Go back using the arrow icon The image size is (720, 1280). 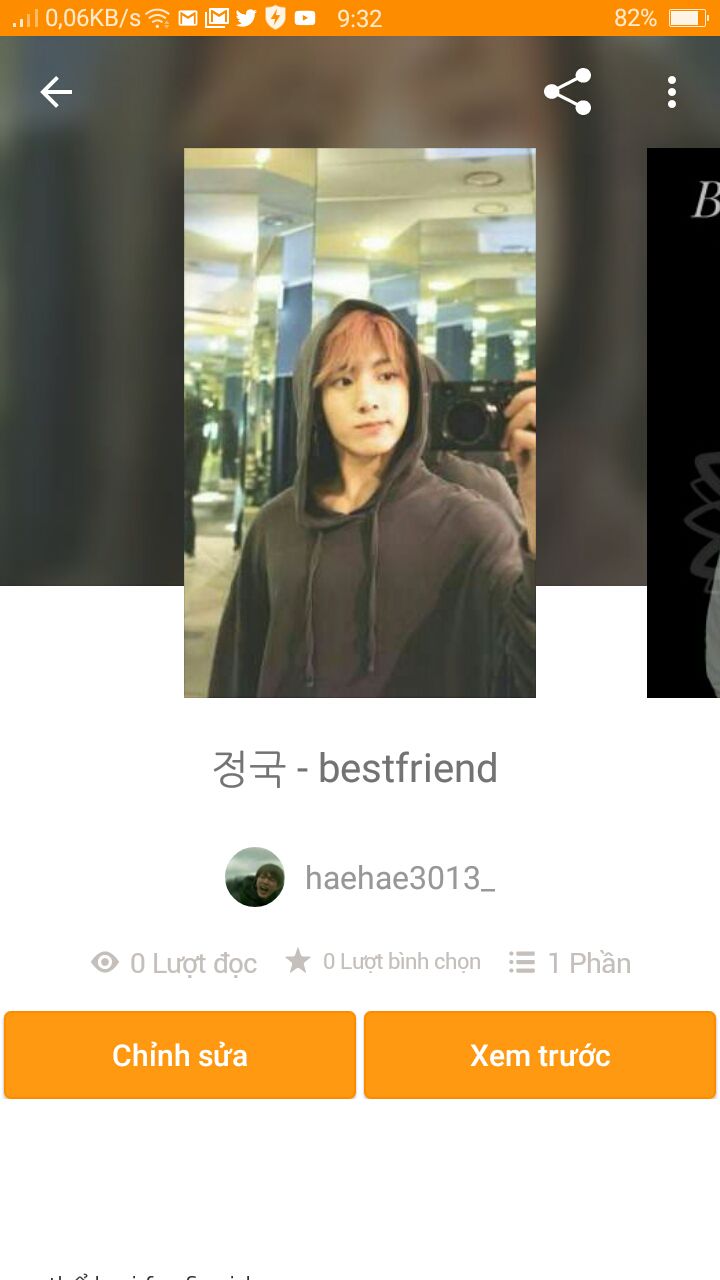click(56, 92)
